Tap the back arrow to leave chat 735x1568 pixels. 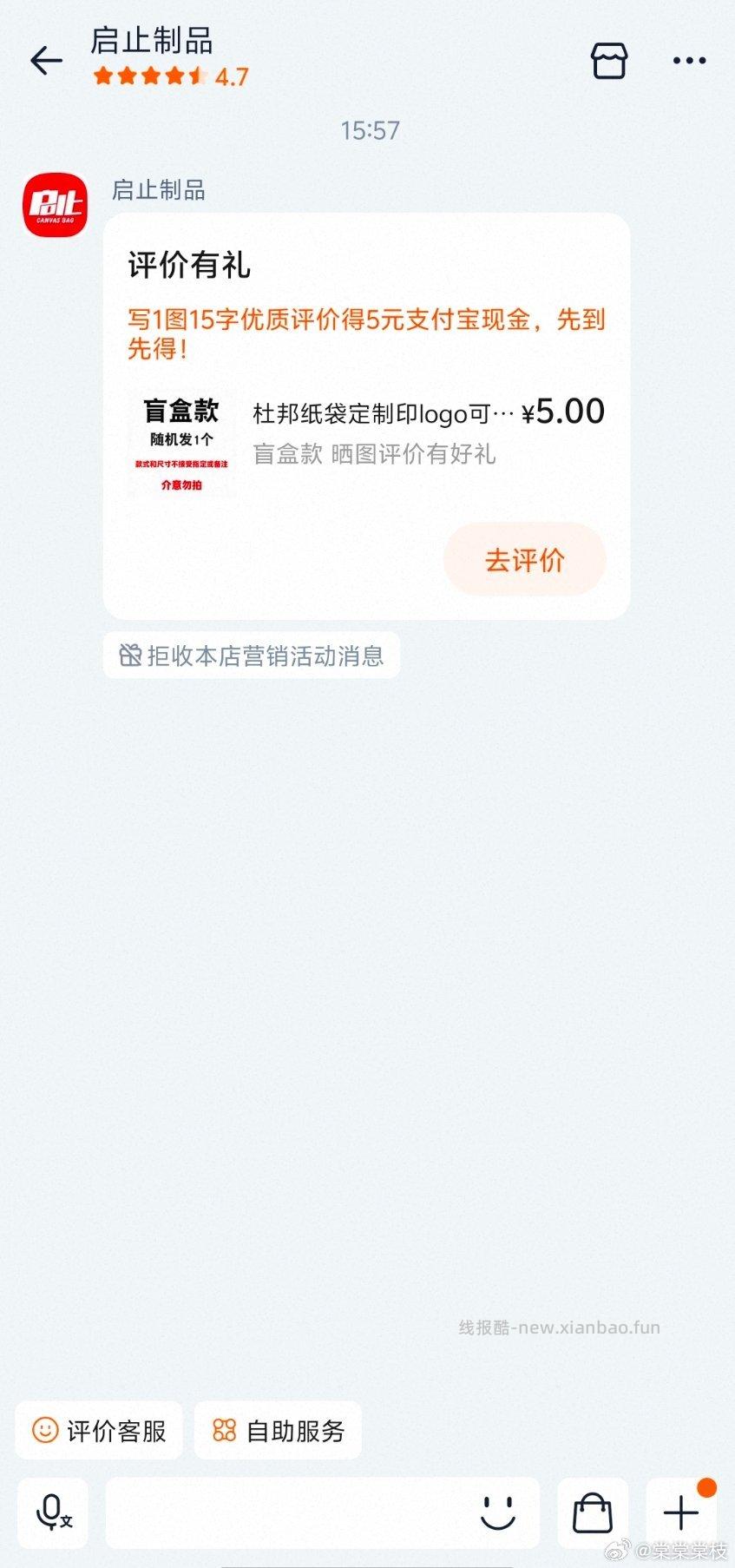45,61
